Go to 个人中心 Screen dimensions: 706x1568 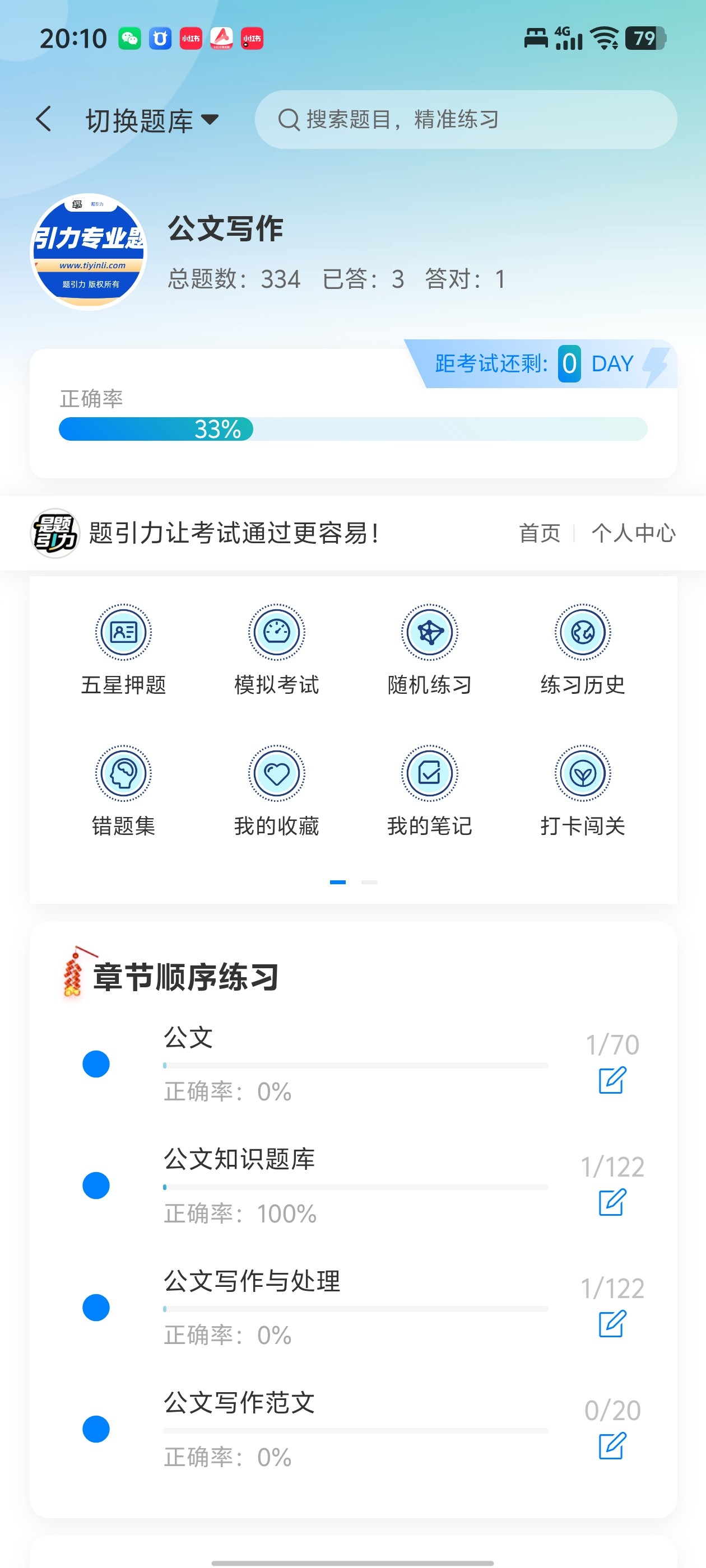tap(633, 533)
